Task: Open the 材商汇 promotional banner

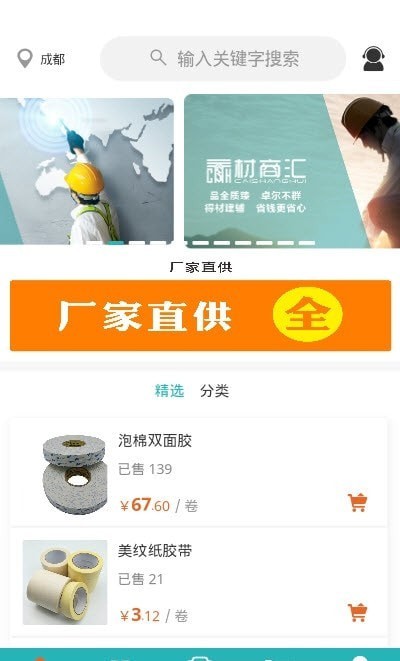Action: pos(292,171)
